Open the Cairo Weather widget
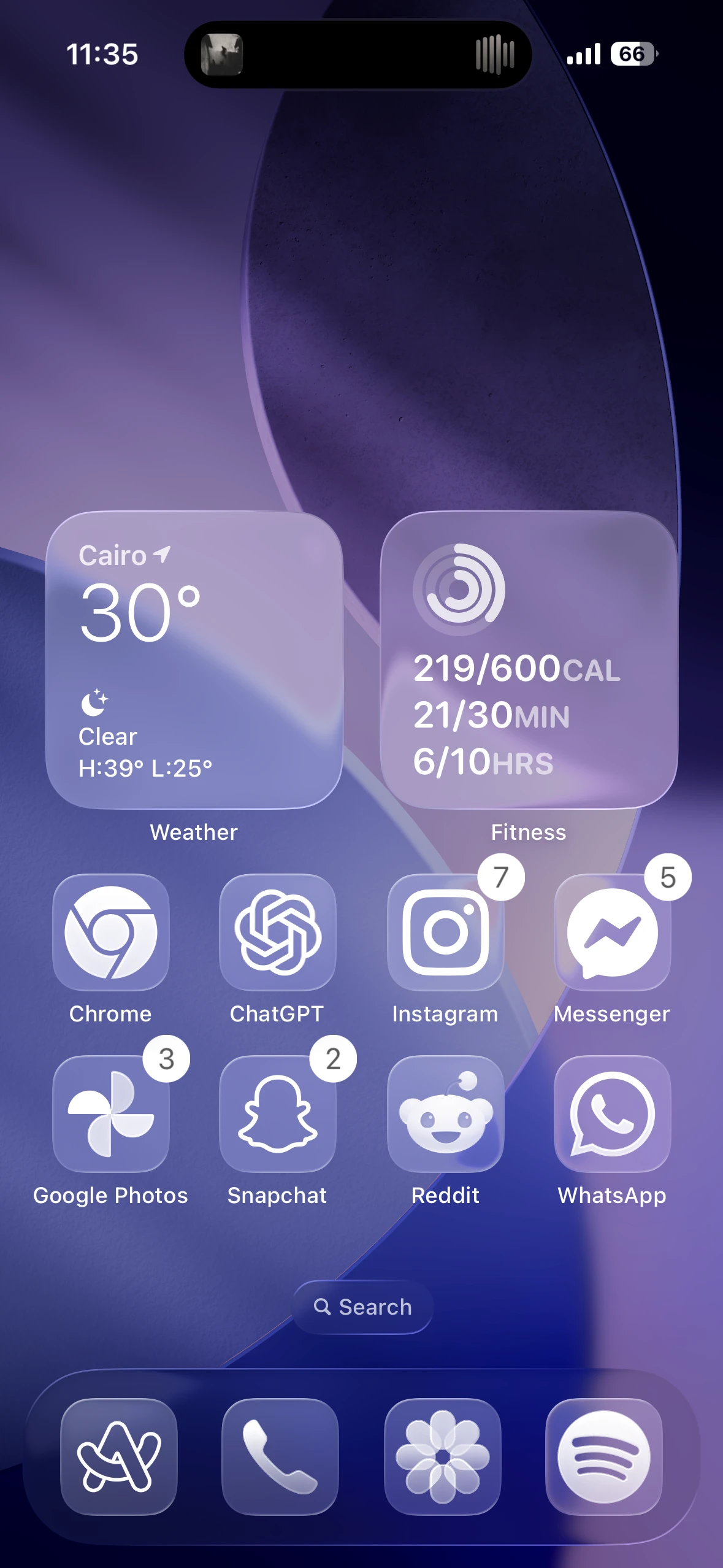This screenshot has width=723, height=1568. 194,659
